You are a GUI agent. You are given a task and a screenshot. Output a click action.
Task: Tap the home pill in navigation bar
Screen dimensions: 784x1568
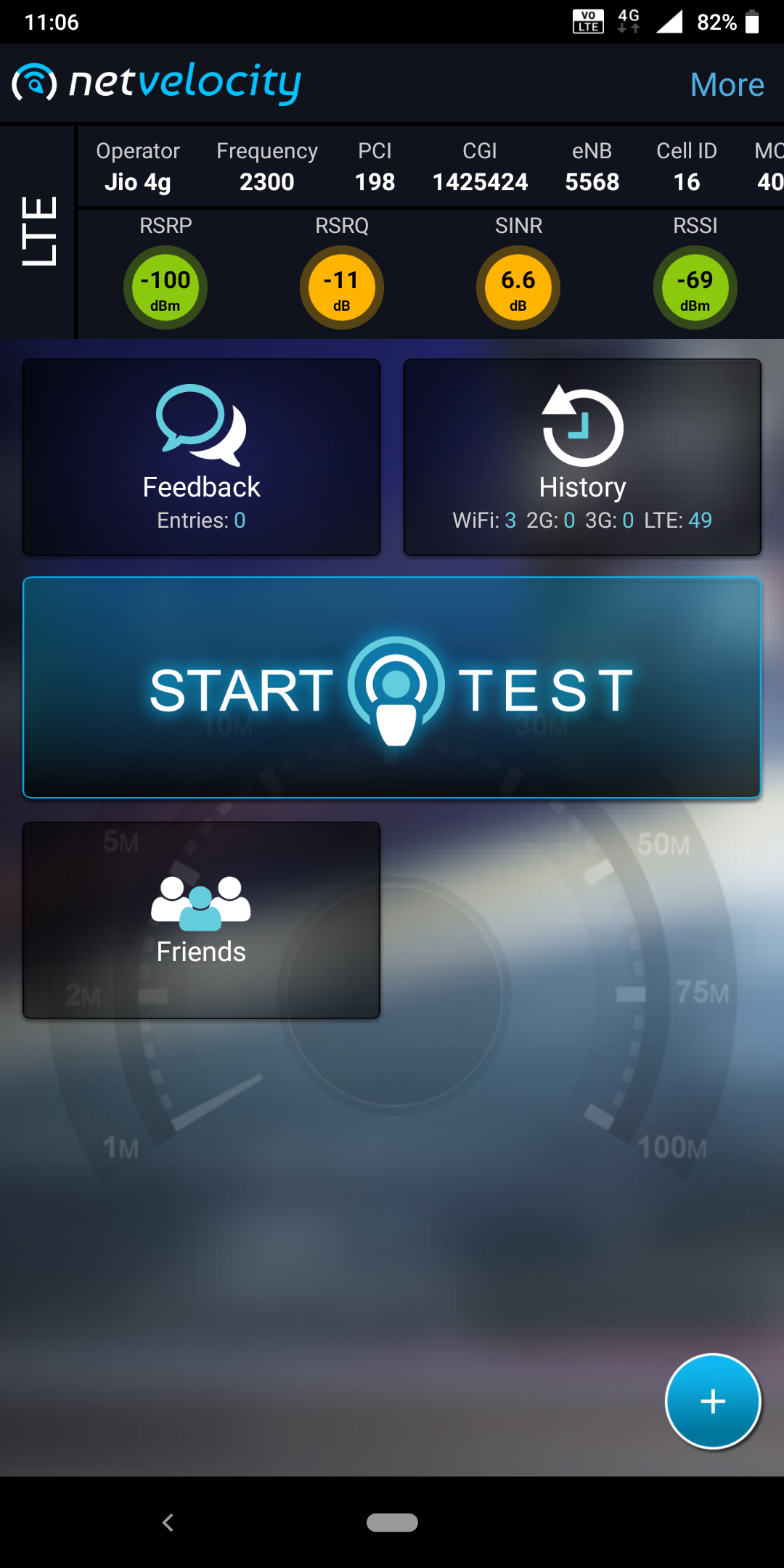point(392,1522)
